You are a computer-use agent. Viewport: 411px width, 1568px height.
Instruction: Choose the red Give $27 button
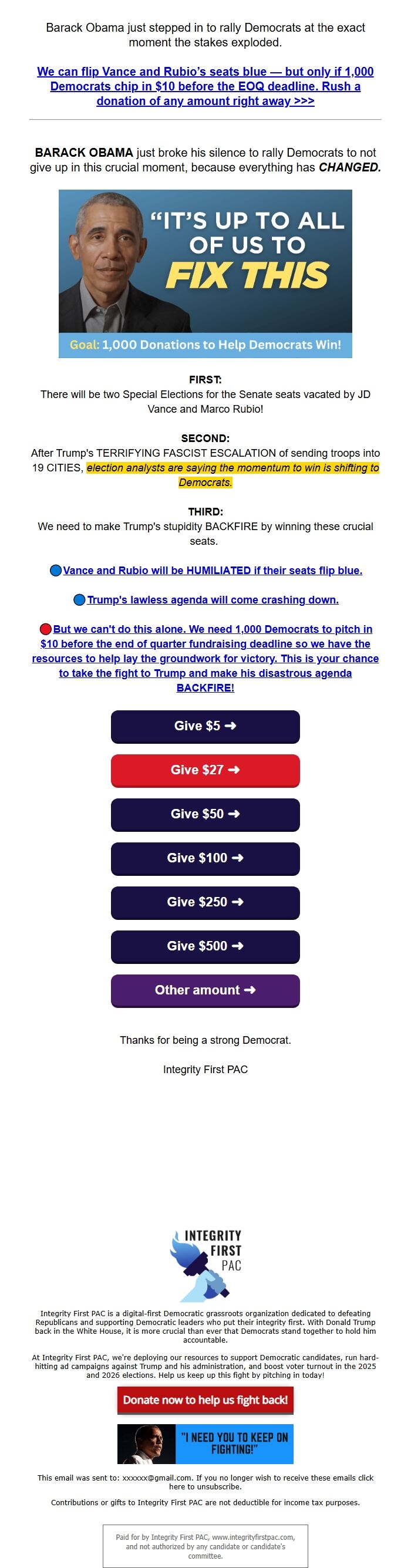point(205,770)
